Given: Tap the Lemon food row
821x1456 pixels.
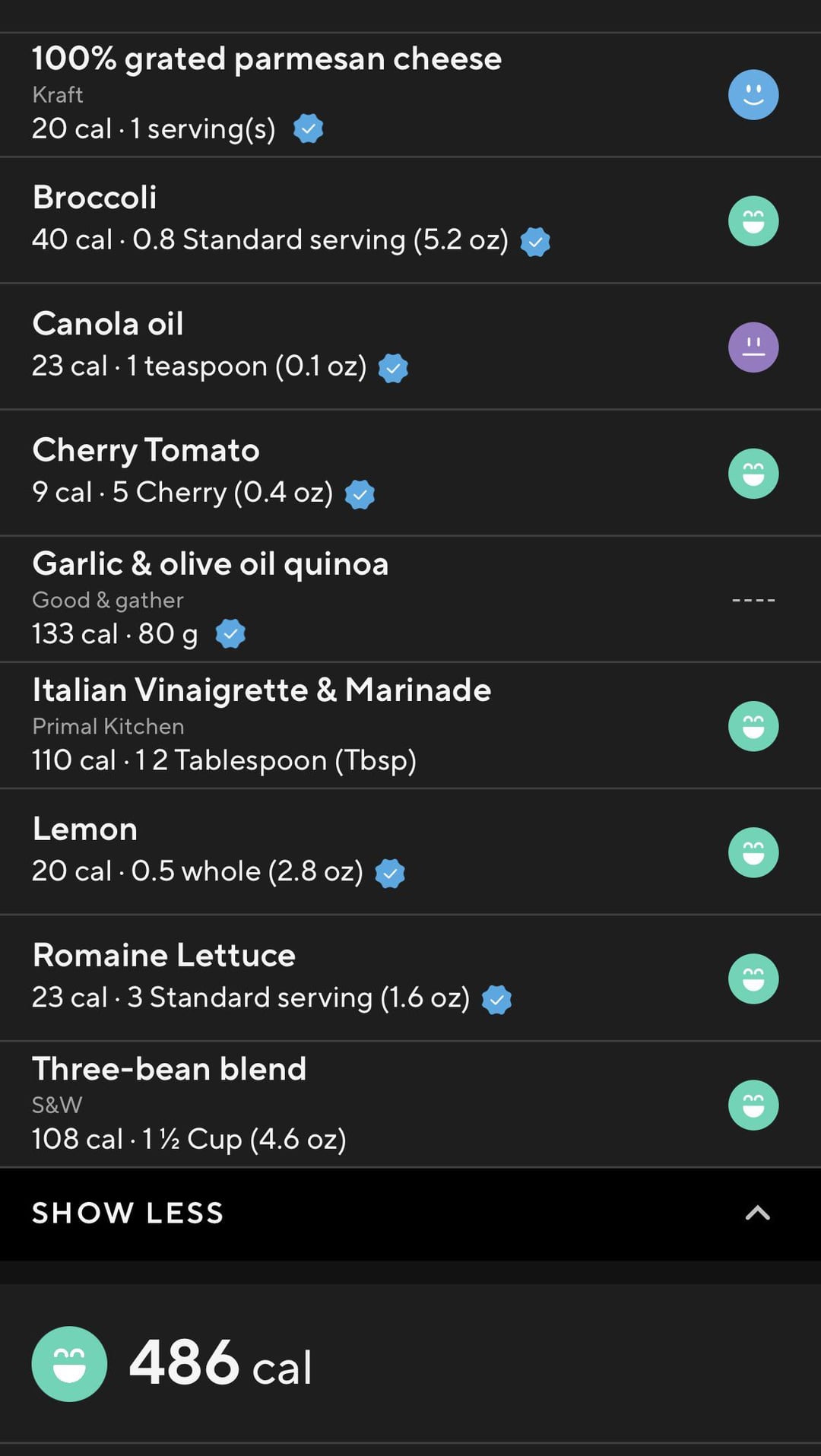Looking at the screenshot, I should (x=410, y=852).
